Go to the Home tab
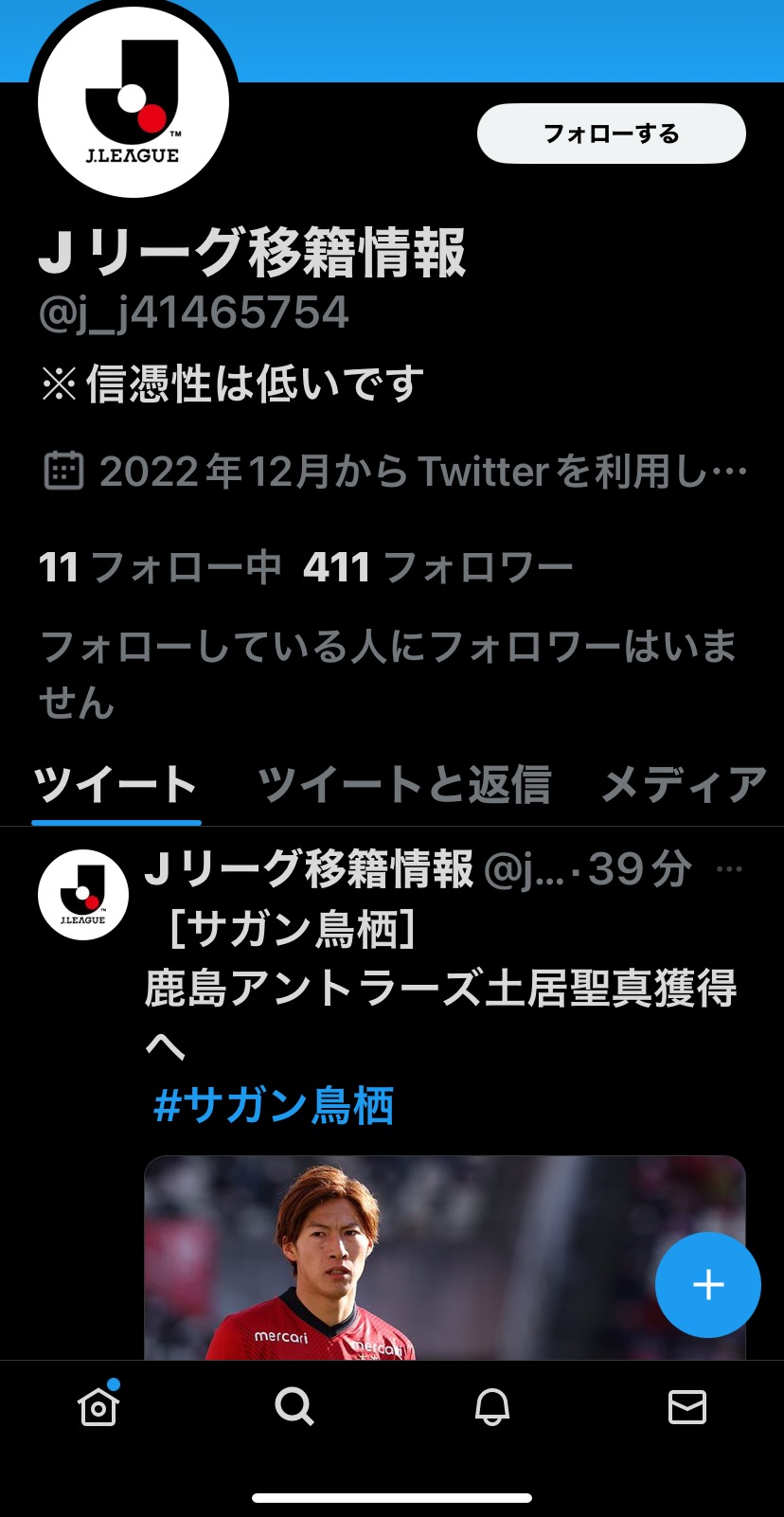784x1517 pixels. (x=98, y=1405)
